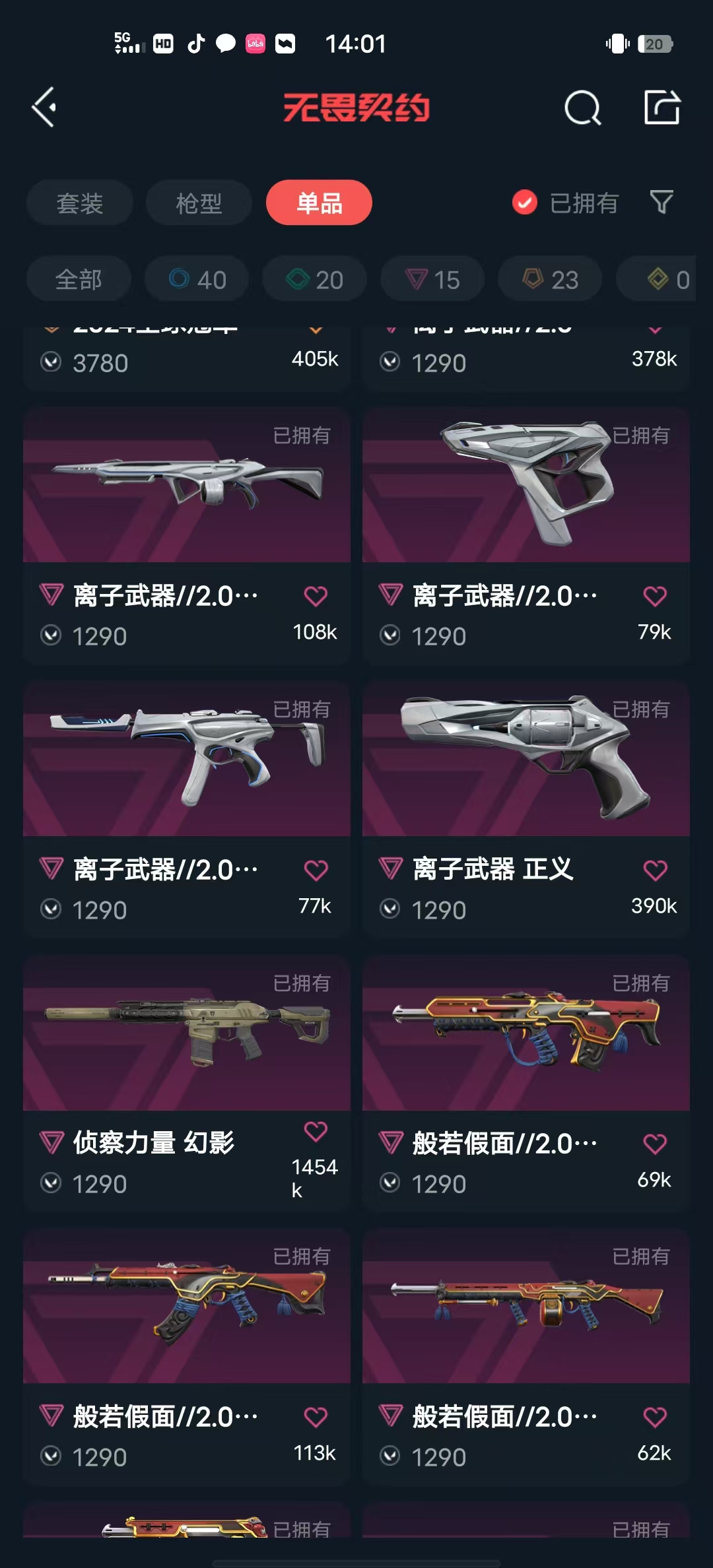This screenshot has height=1568, width=713.
Task: Open the search icon in the header
Action: 582,108
